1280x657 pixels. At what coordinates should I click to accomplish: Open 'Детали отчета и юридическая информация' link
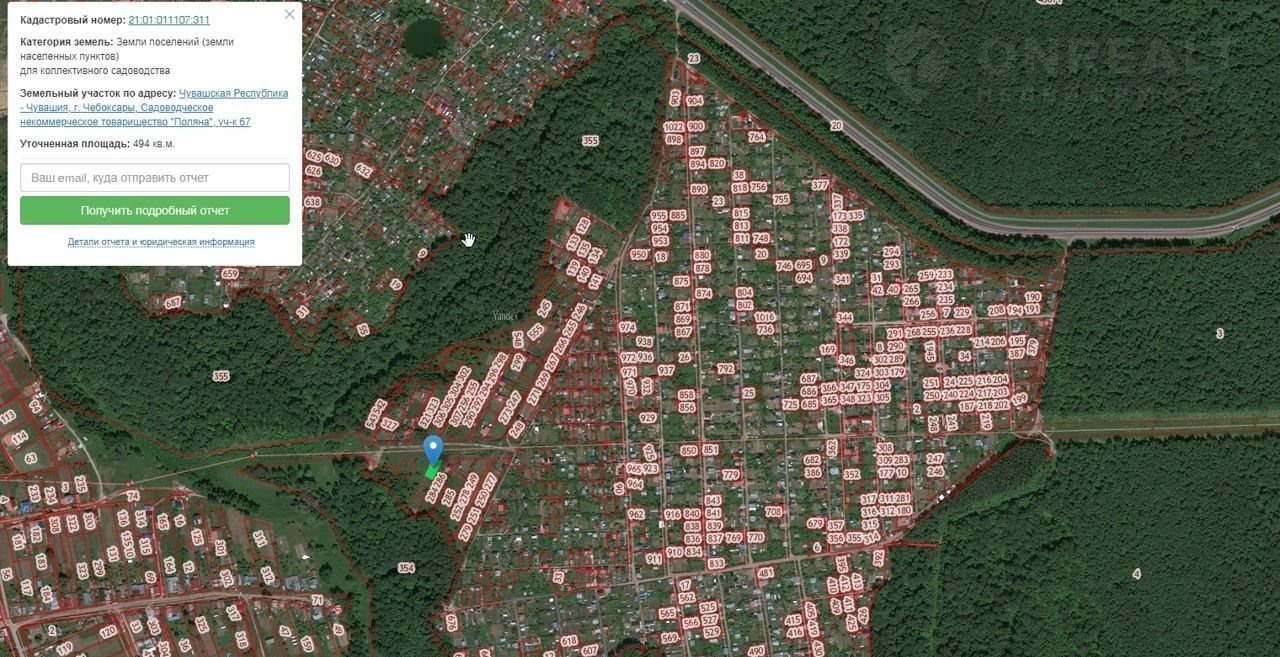[x=161, y=242]
